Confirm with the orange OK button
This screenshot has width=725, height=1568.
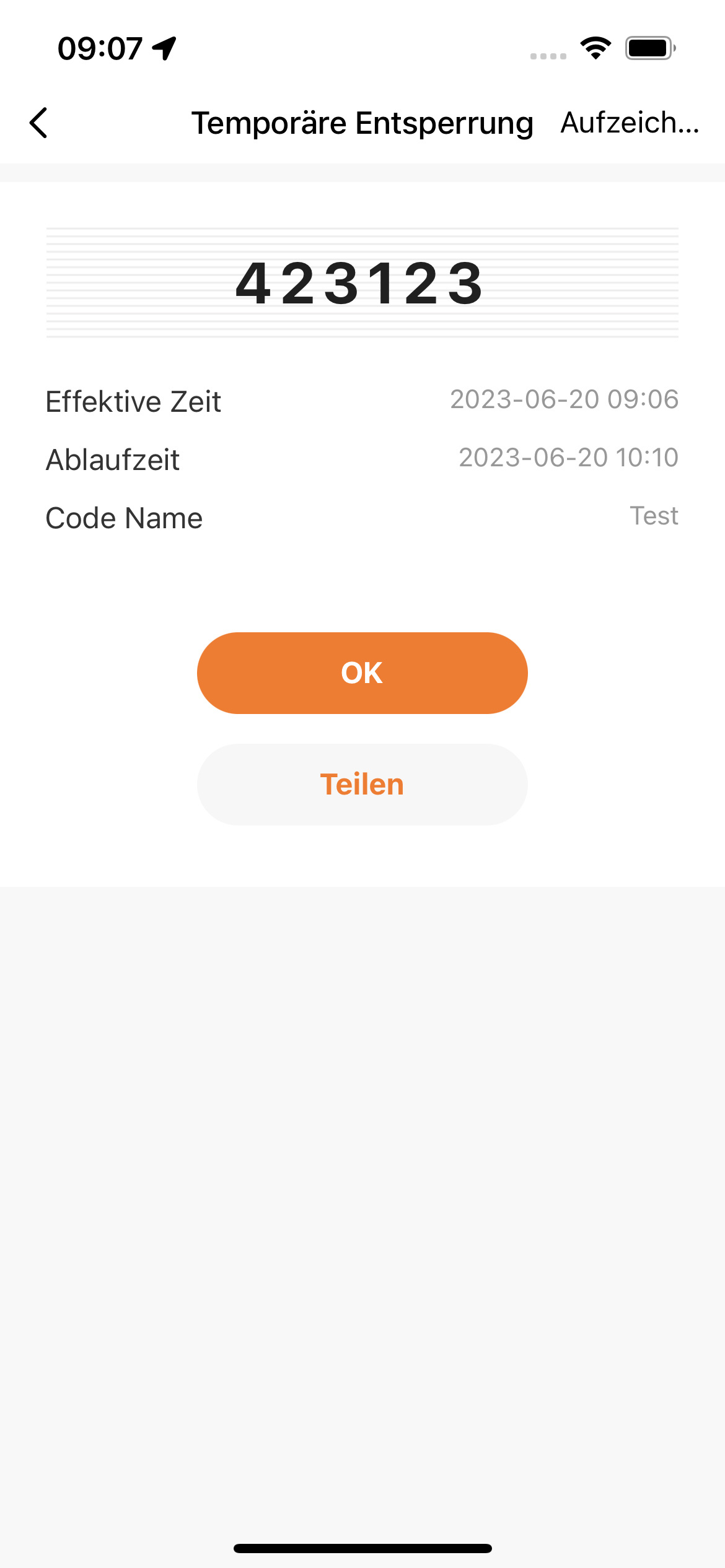(362, 673)
